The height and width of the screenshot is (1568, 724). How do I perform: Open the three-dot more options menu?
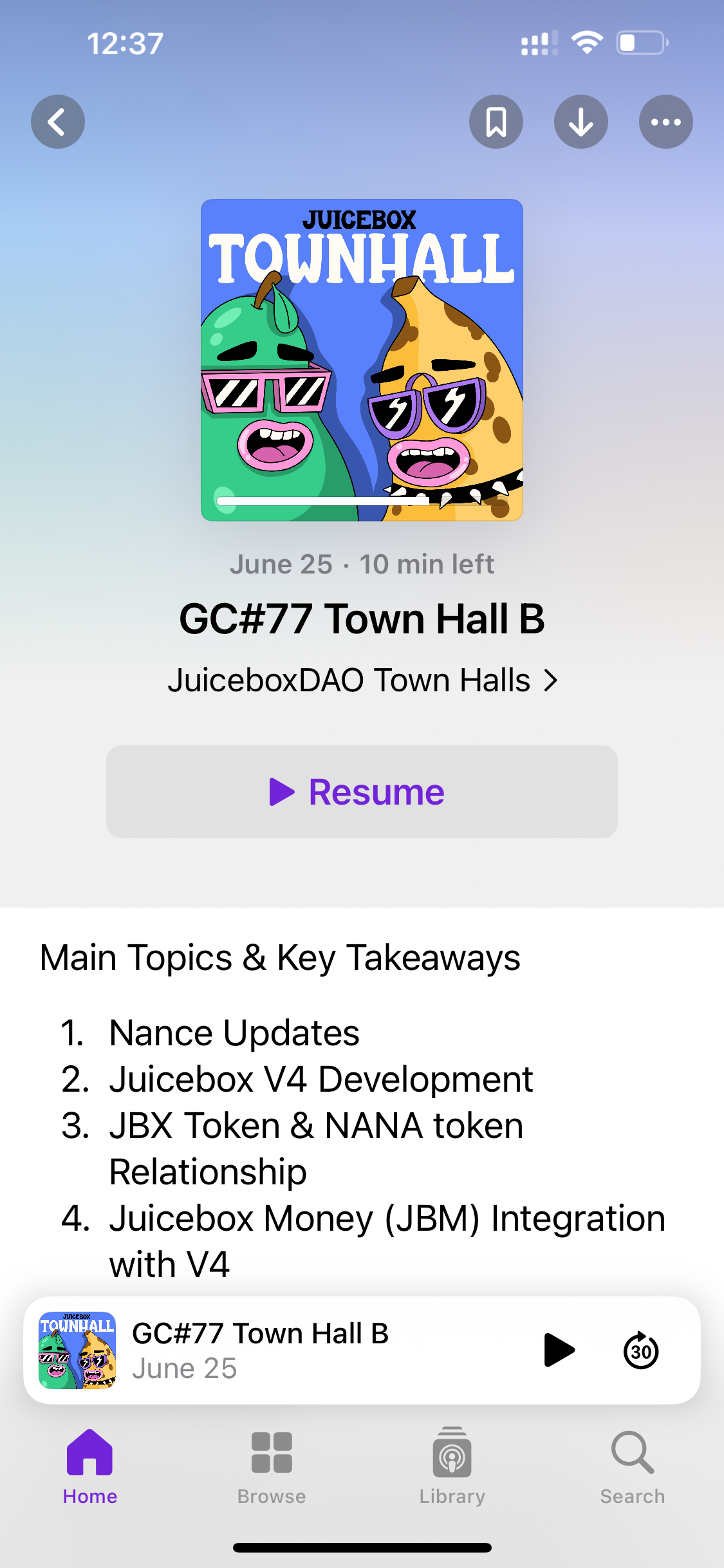point(665,122)
